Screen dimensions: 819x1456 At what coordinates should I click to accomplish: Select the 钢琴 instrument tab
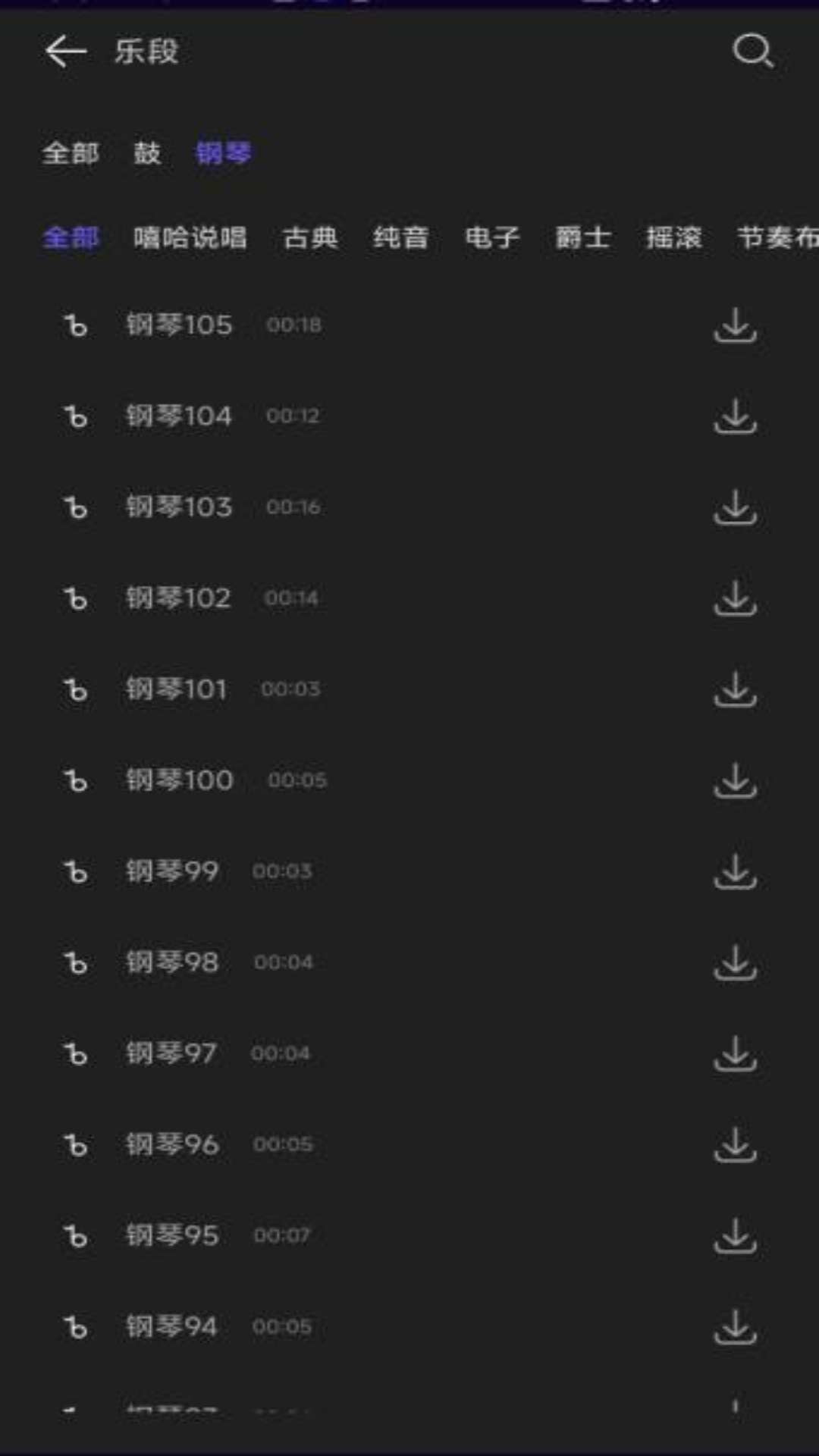click(223, 153)
